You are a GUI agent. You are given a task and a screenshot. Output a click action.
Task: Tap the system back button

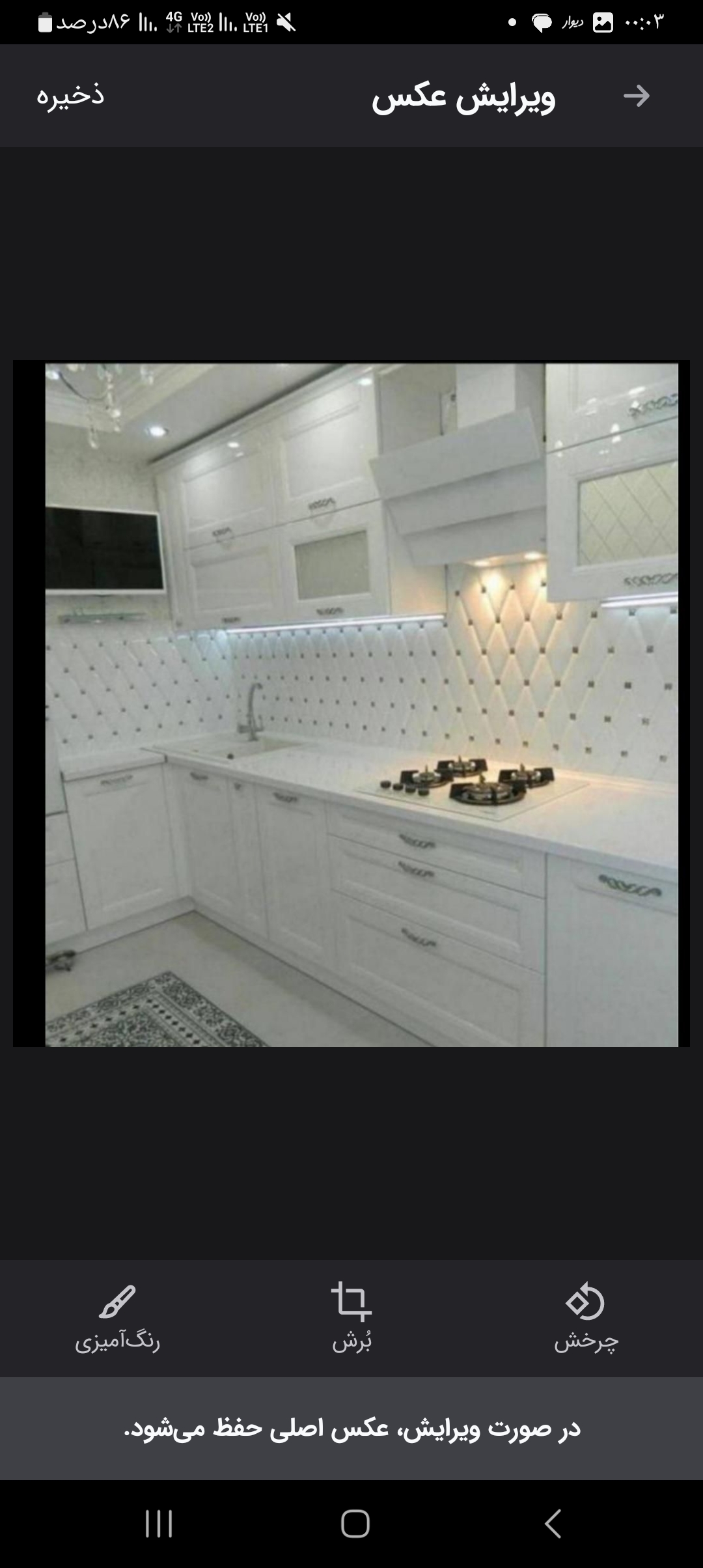coord(553,1524)
